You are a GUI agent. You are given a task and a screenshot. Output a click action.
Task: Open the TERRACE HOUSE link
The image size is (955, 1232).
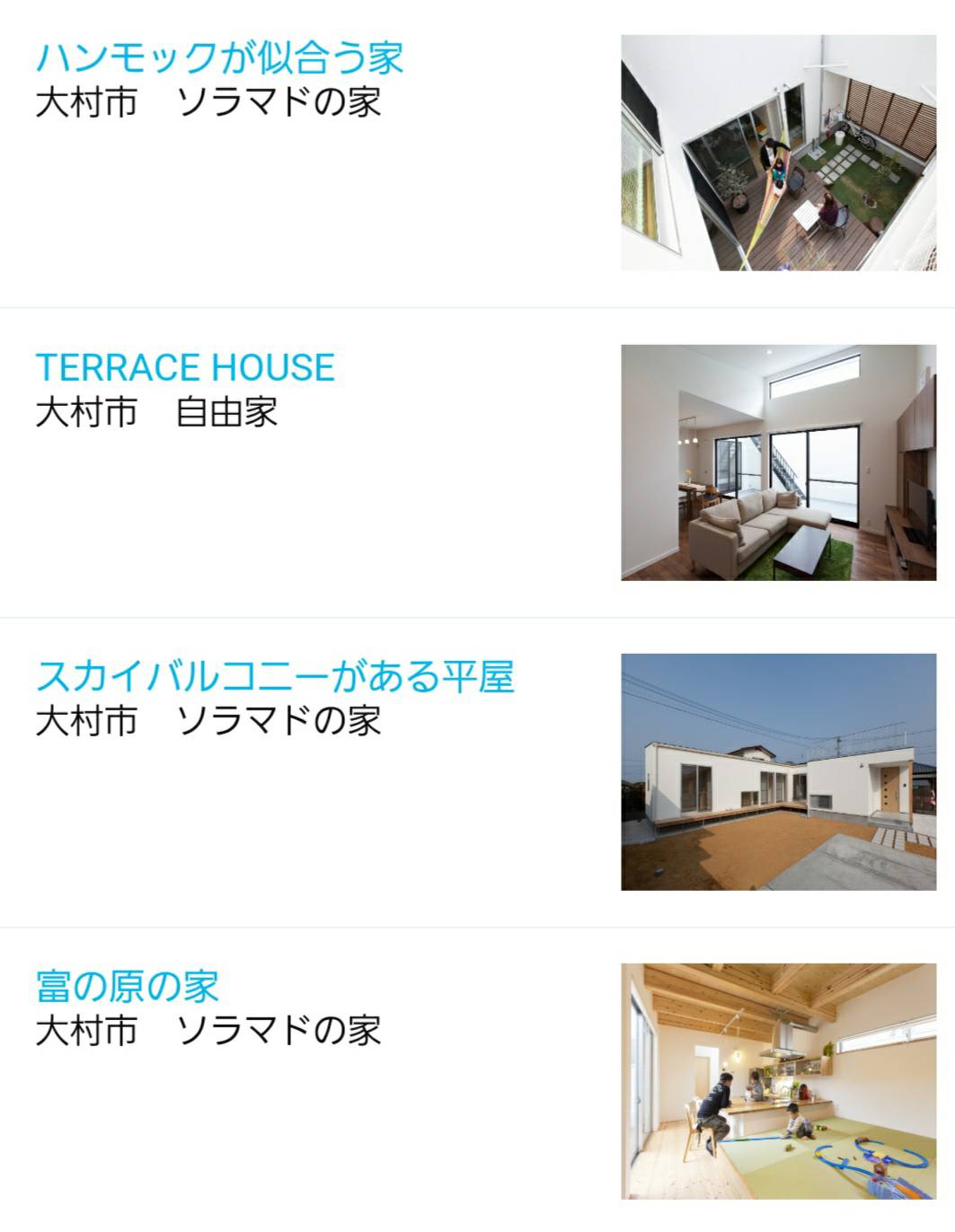pyautogui.click(x=185, y=367)
